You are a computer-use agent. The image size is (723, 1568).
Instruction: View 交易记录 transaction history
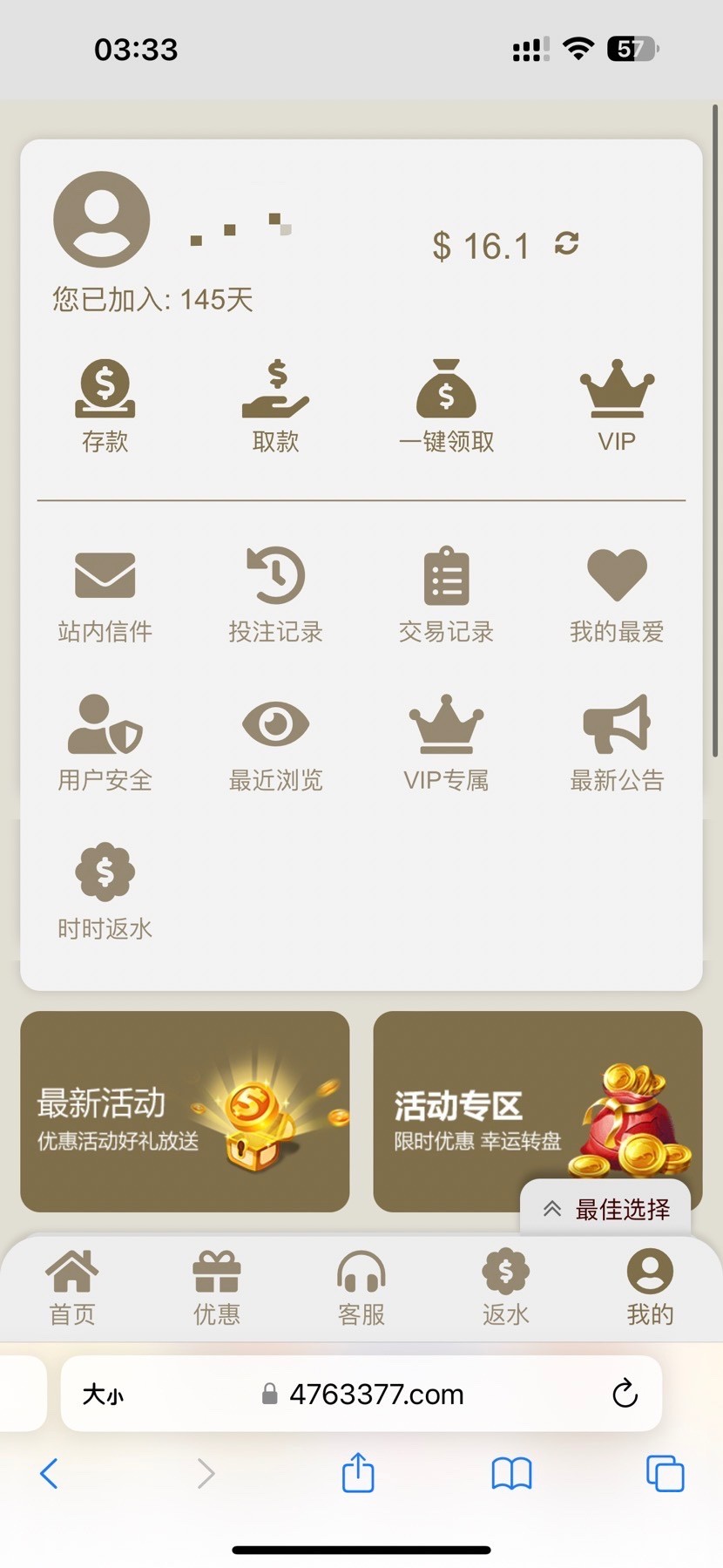446,594
